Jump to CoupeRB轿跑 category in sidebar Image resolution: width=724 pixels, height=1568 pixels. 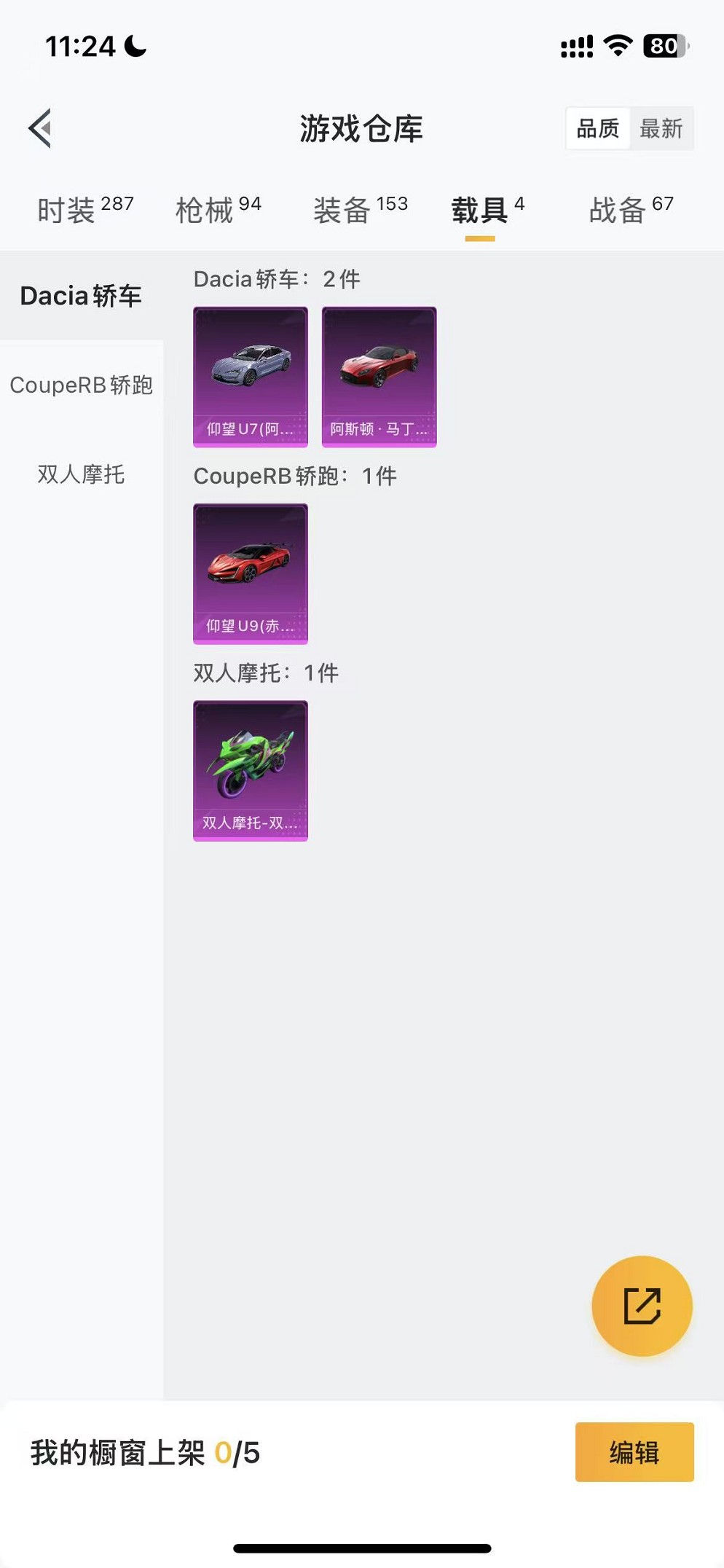click(x=81, y=385)
